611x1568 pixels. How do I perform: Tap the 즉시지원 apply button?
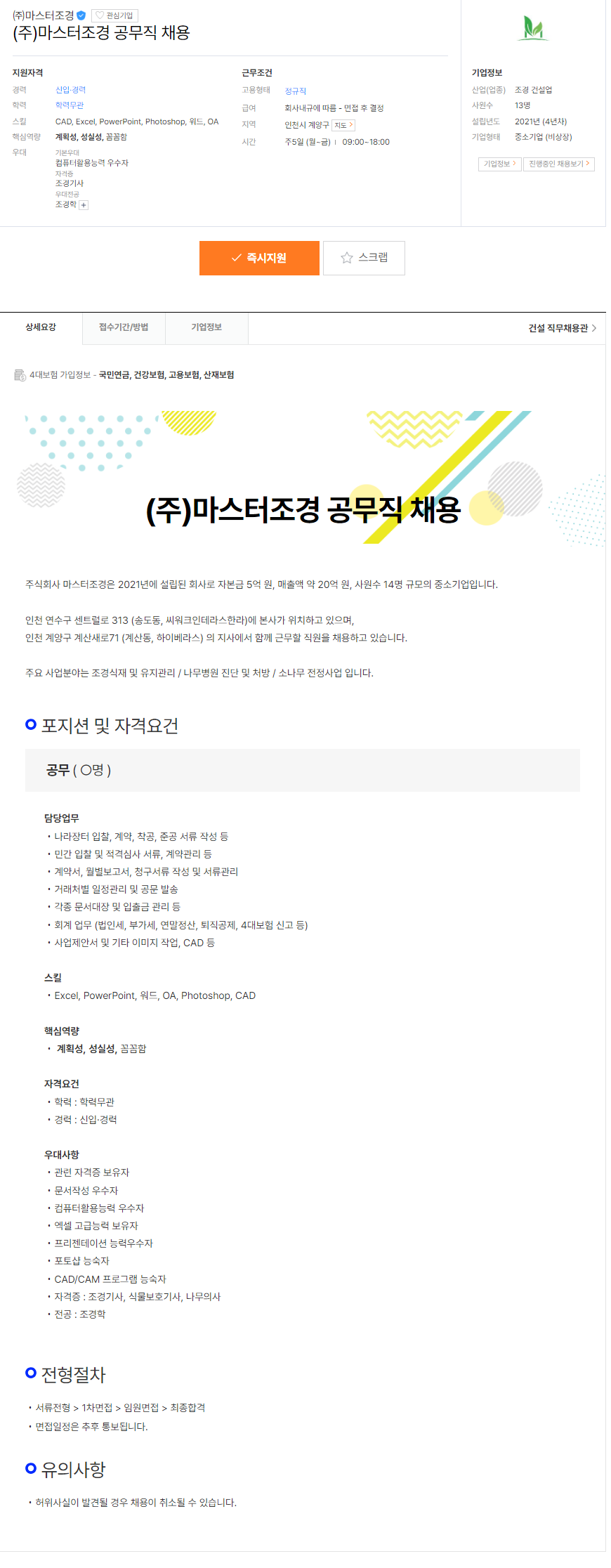tap(259, 258)
